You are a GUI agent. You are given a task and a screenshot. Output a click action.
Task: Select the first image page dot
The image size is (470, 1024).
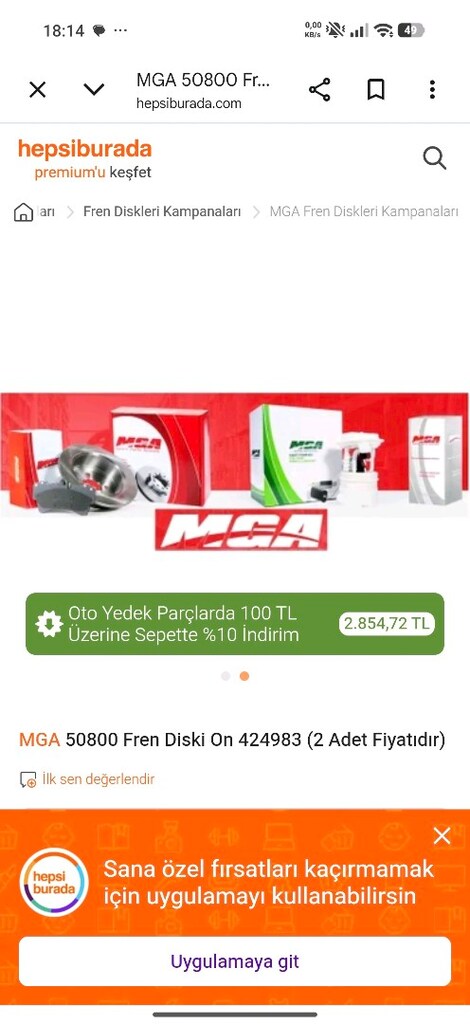click(x=226, y=676)
